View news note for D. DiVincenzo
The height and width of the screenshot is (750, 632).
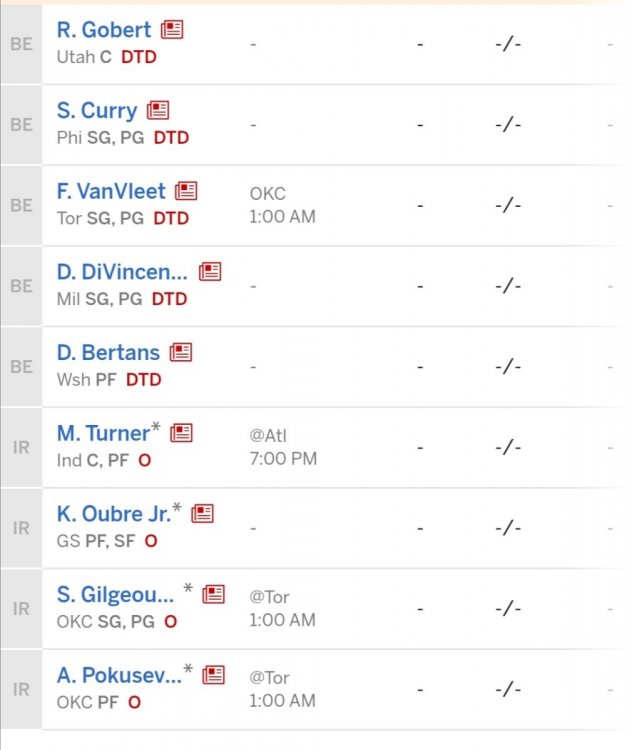click(x=210, y=272)
